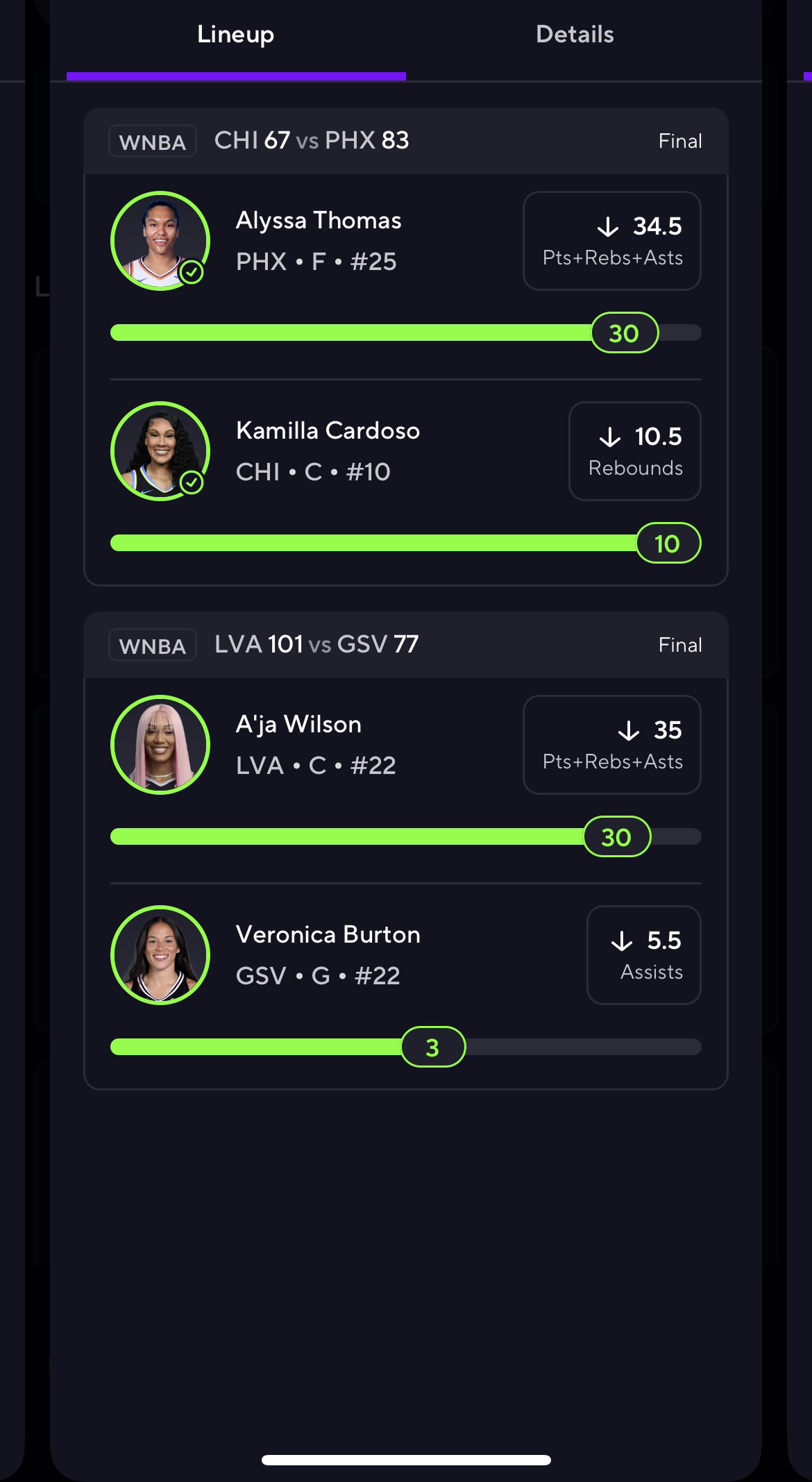Image resolution: width=812 pixels, height=1482 pixels.
Task: Open the CHI vs PHX game header
Action: pos(405,141)
